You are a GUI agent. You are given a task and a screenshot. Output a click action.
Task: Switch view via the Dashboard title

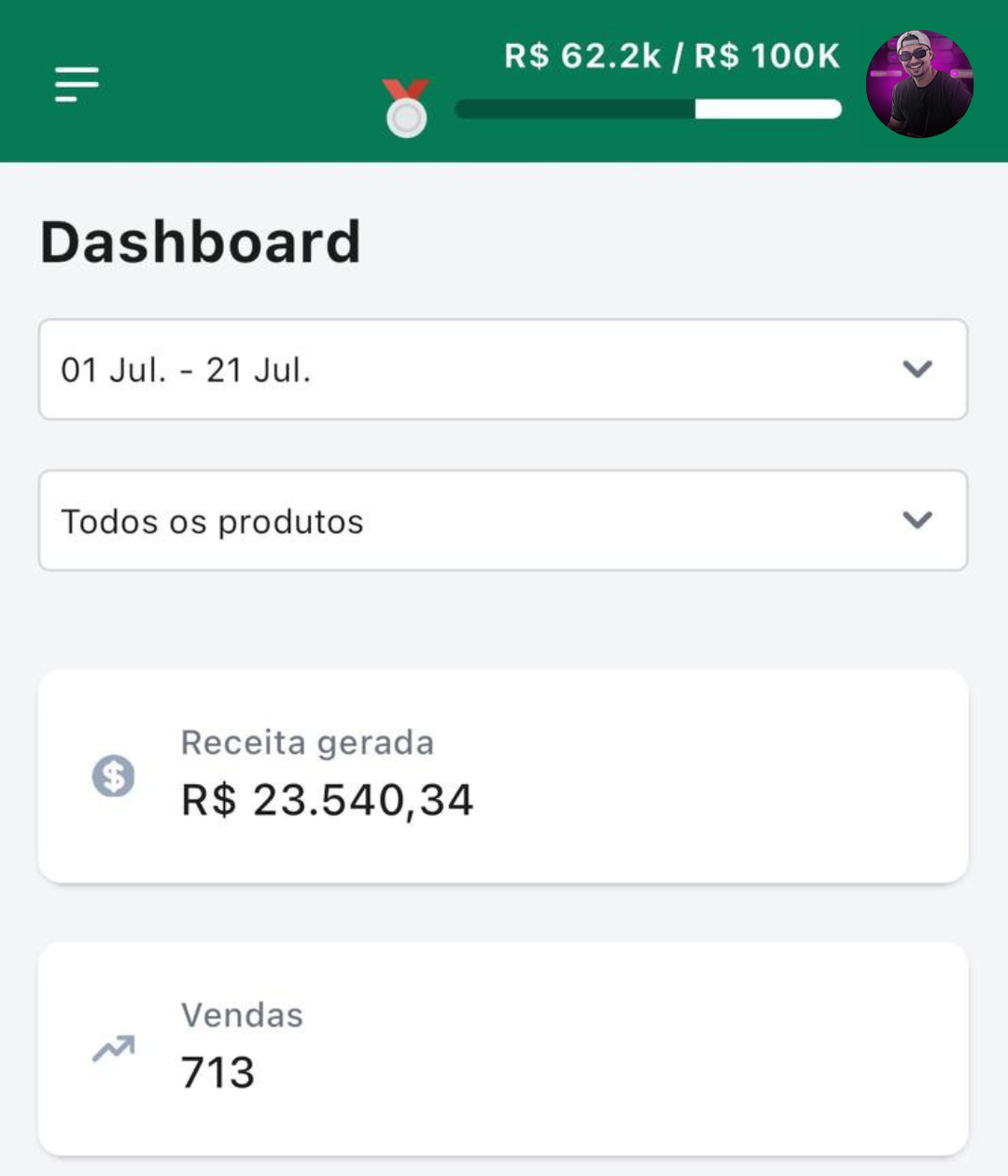coord(200,241)
